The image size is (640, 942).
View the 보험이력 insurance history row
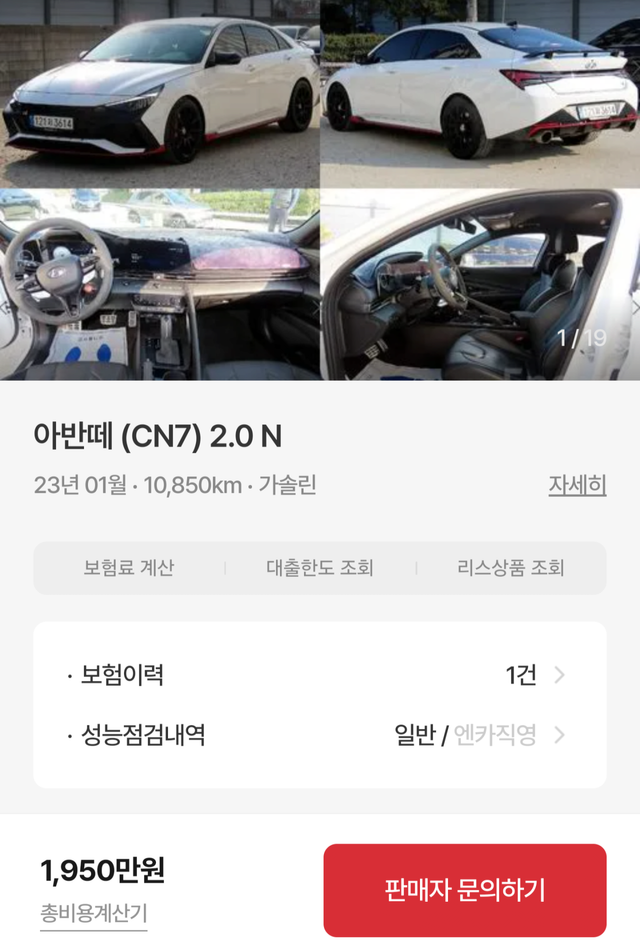coord(320,675)
